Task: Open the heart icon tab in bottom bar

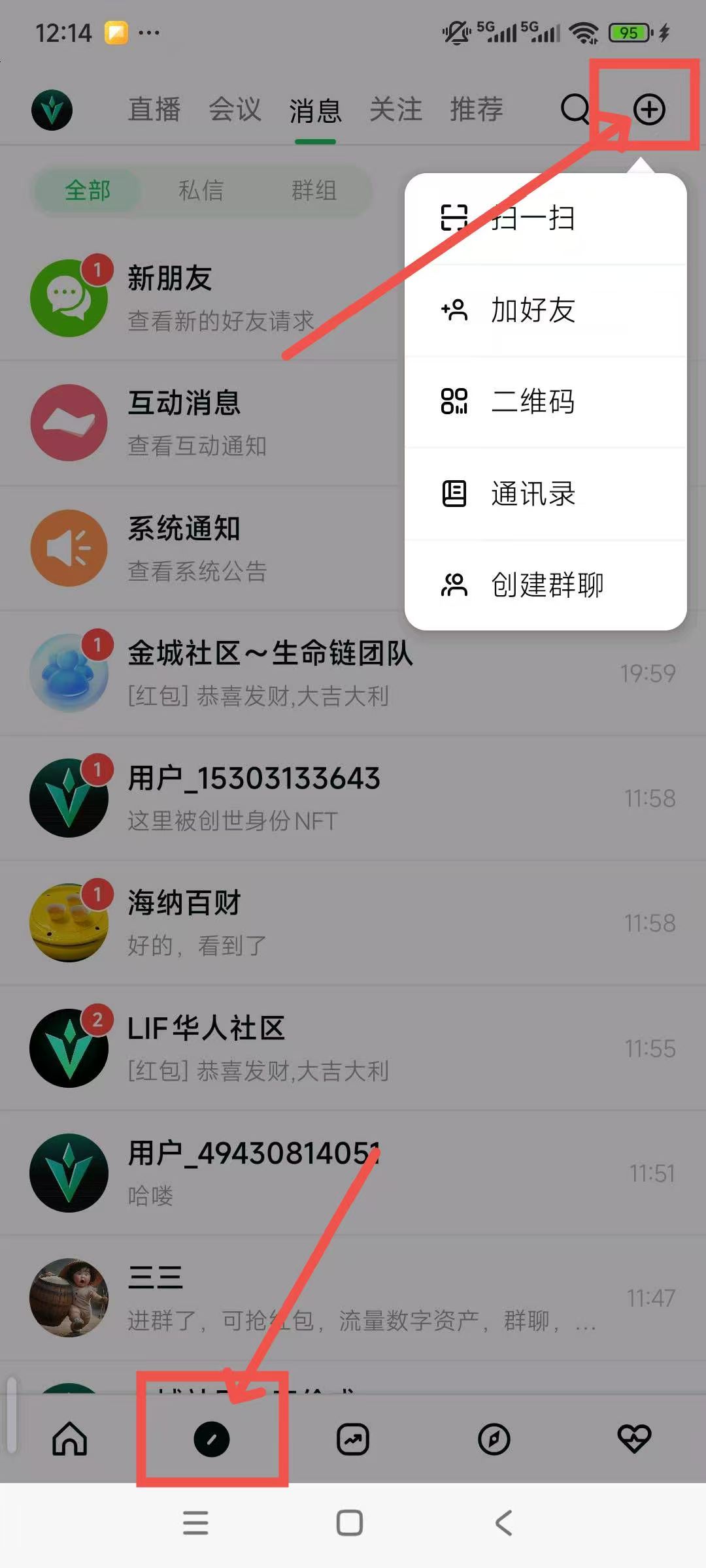Action: 634,1439
